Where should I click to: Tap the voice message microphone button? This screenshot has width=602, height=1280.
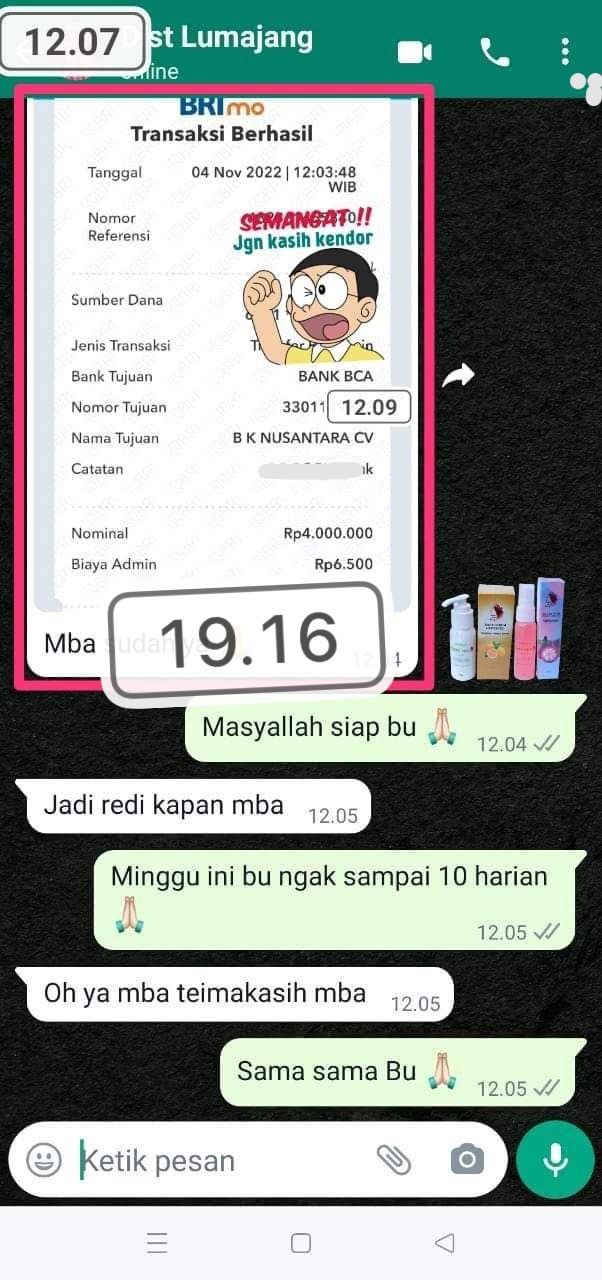pos(555,1160)
